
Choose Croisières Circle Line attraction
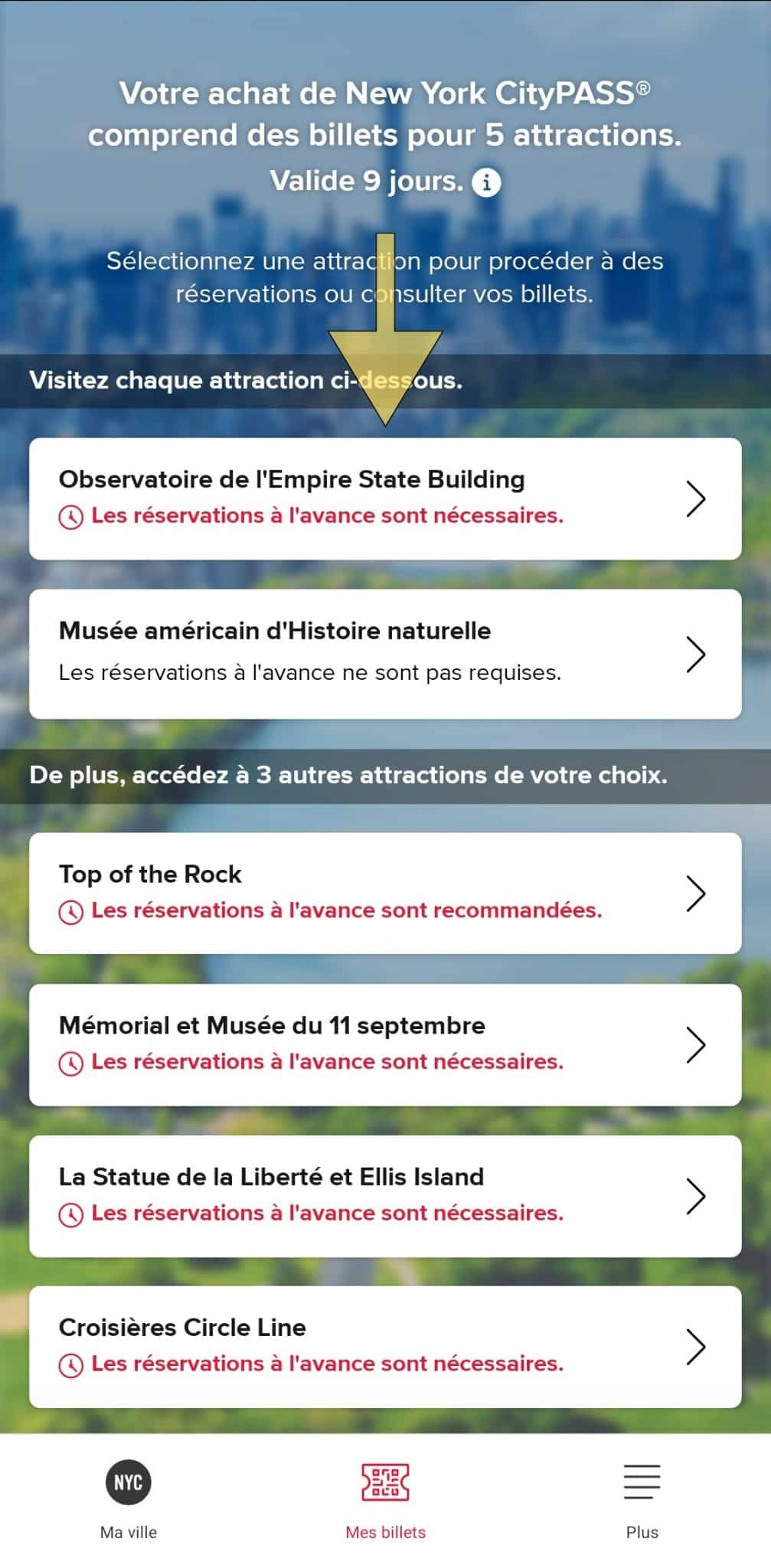click(x=385, y=1347)
